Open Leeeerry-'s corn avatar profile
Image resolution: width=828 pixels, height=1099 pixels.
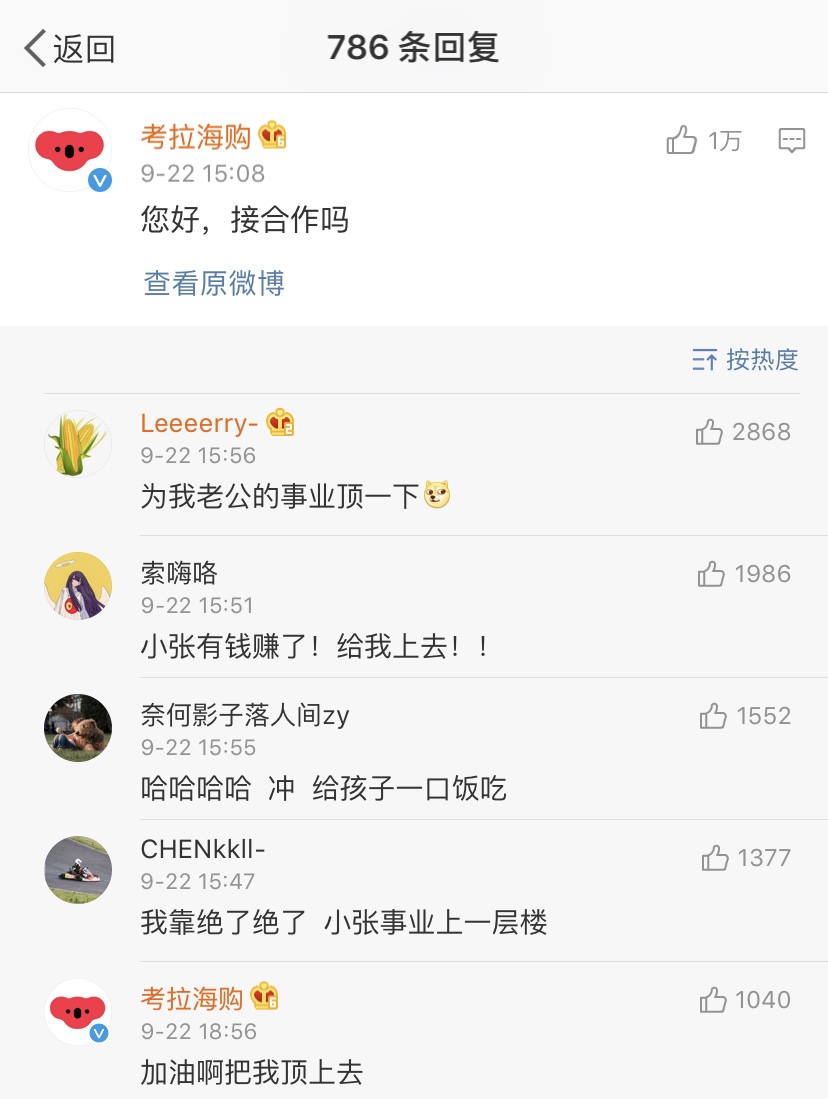click(78, 444)
